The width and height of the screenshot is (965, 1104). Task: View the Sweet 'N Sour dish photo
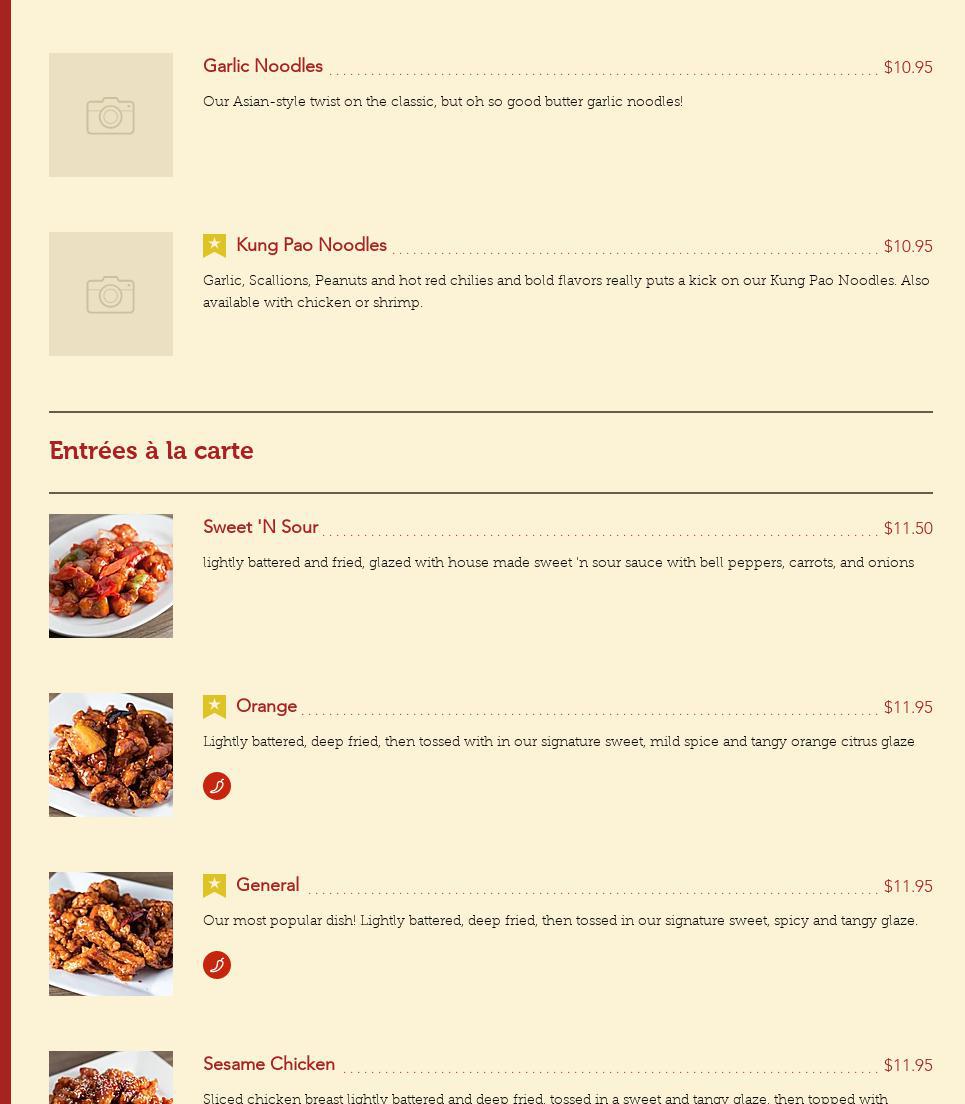click(x=111, y=576)
